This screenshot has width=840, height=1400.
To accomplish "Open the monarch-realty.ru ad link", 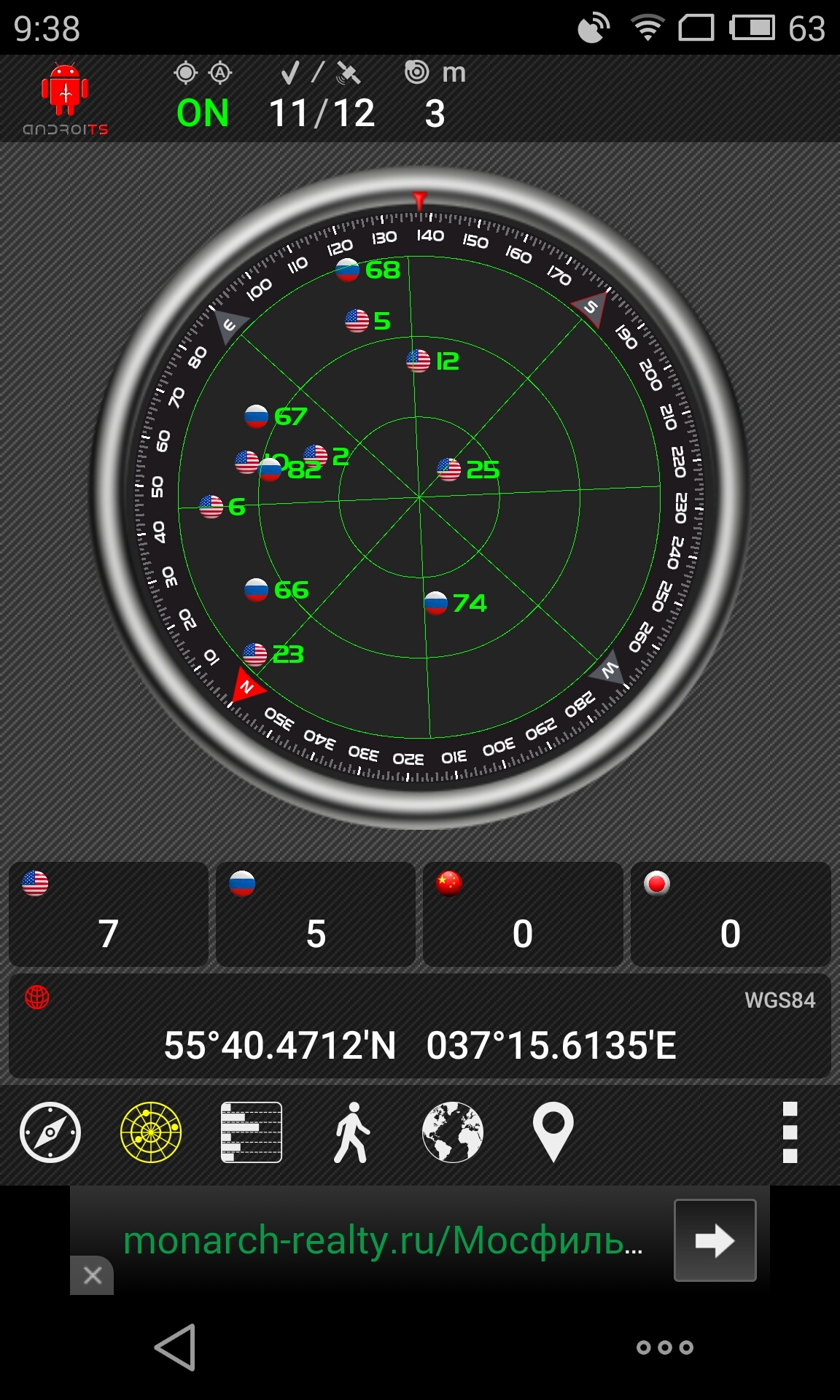I will (383, 1240).
